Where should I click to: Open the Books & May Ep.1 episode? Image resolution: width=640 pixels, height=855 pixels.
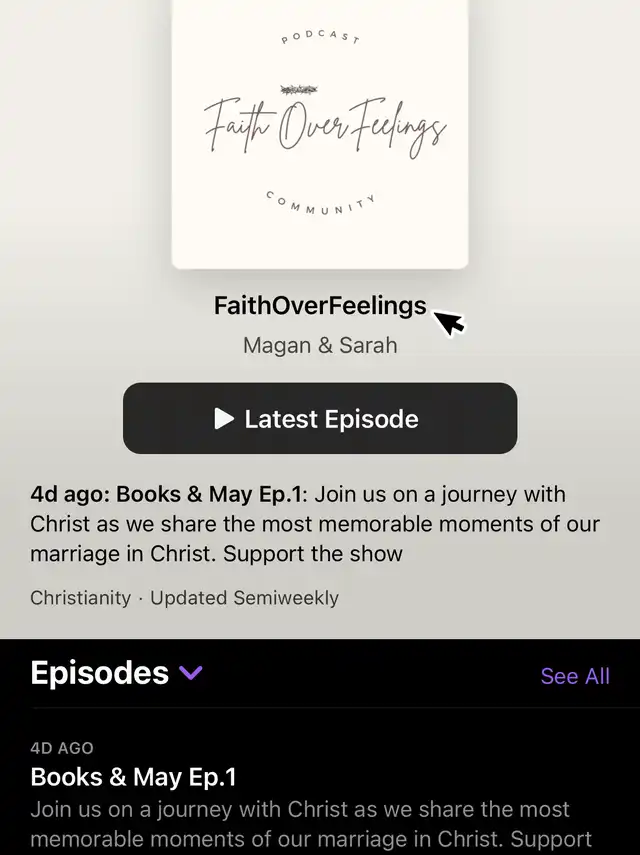click(x=134, y=777)
